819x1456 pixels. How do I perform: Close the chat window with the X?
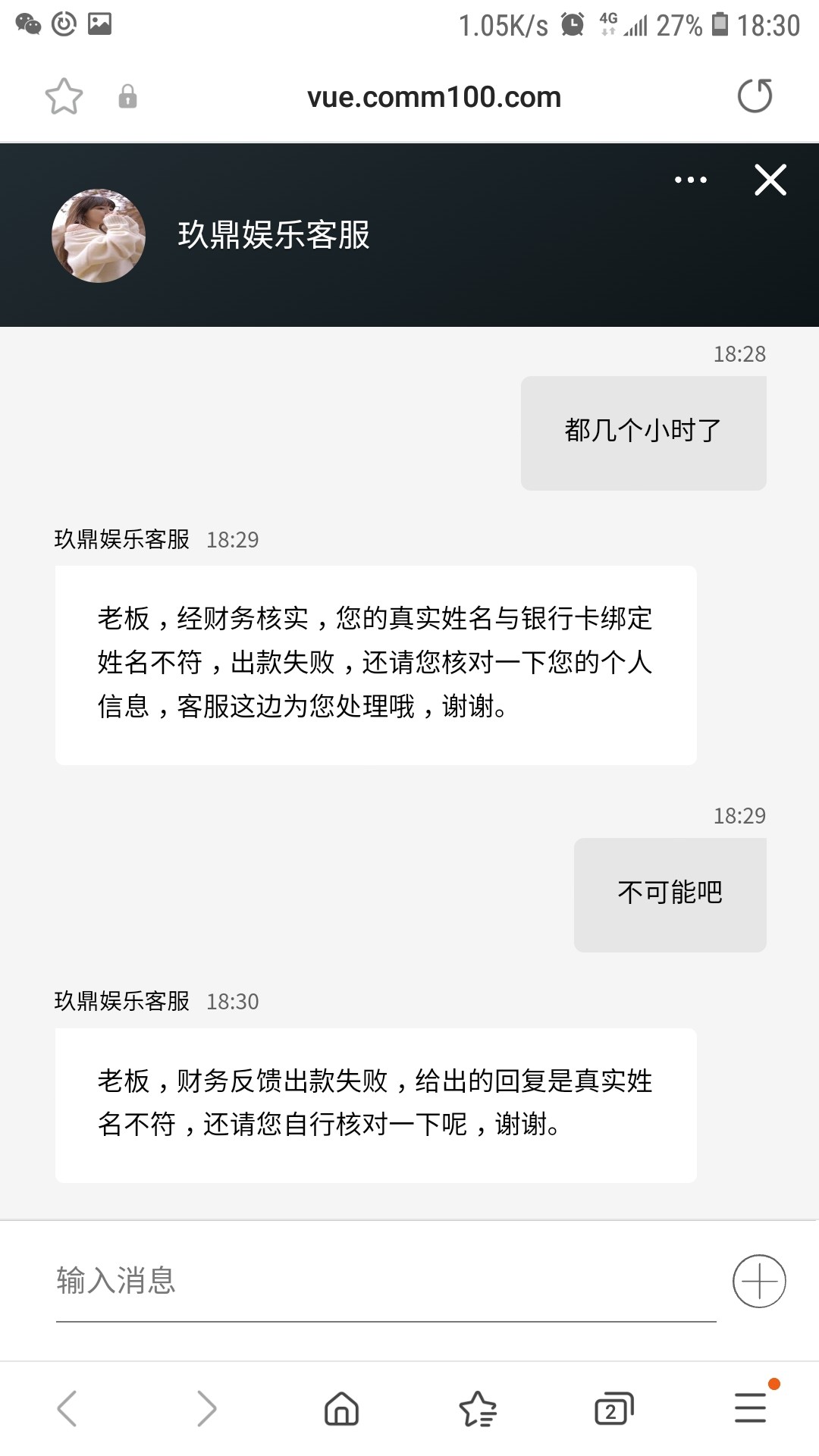click(770, 180)
